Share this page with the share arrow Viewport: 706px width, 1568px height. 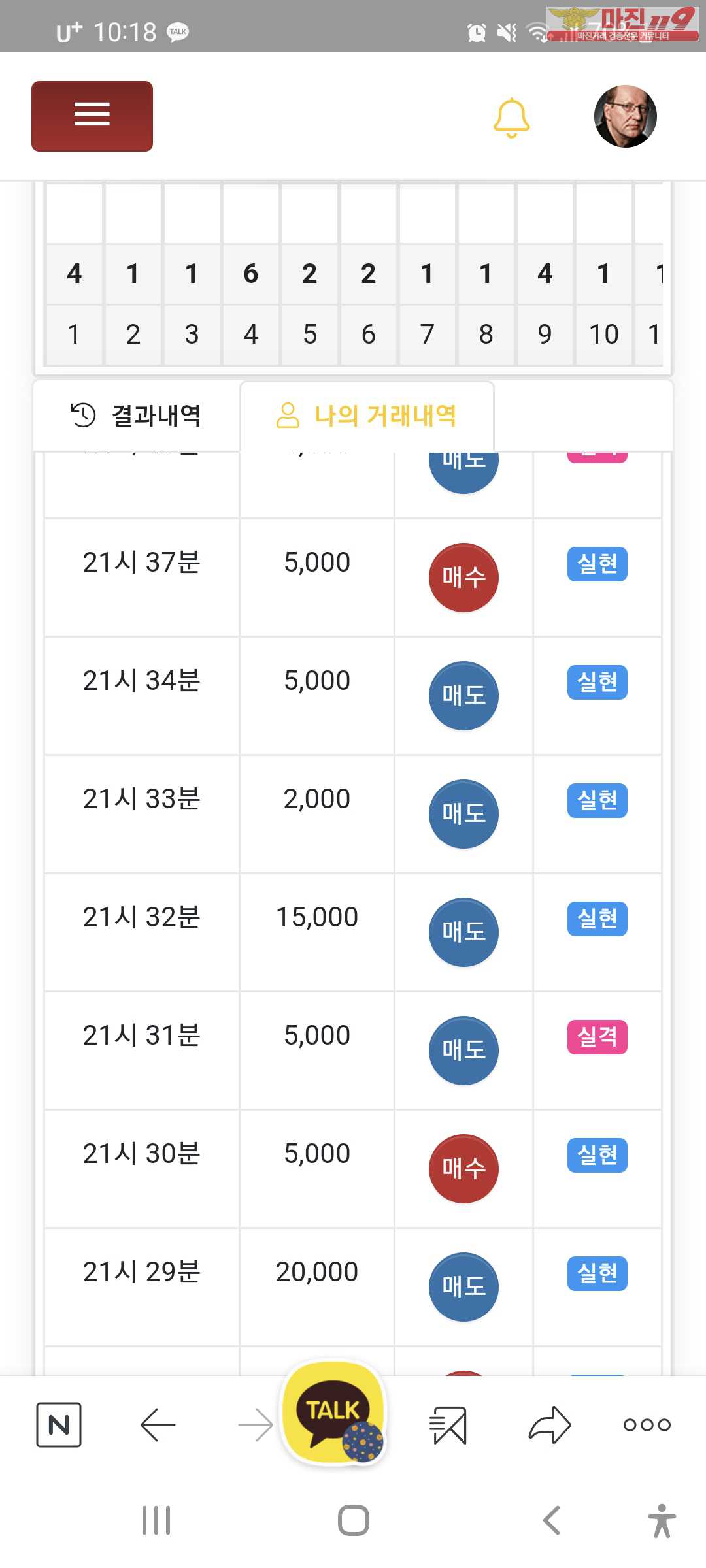pos(550,1425)
